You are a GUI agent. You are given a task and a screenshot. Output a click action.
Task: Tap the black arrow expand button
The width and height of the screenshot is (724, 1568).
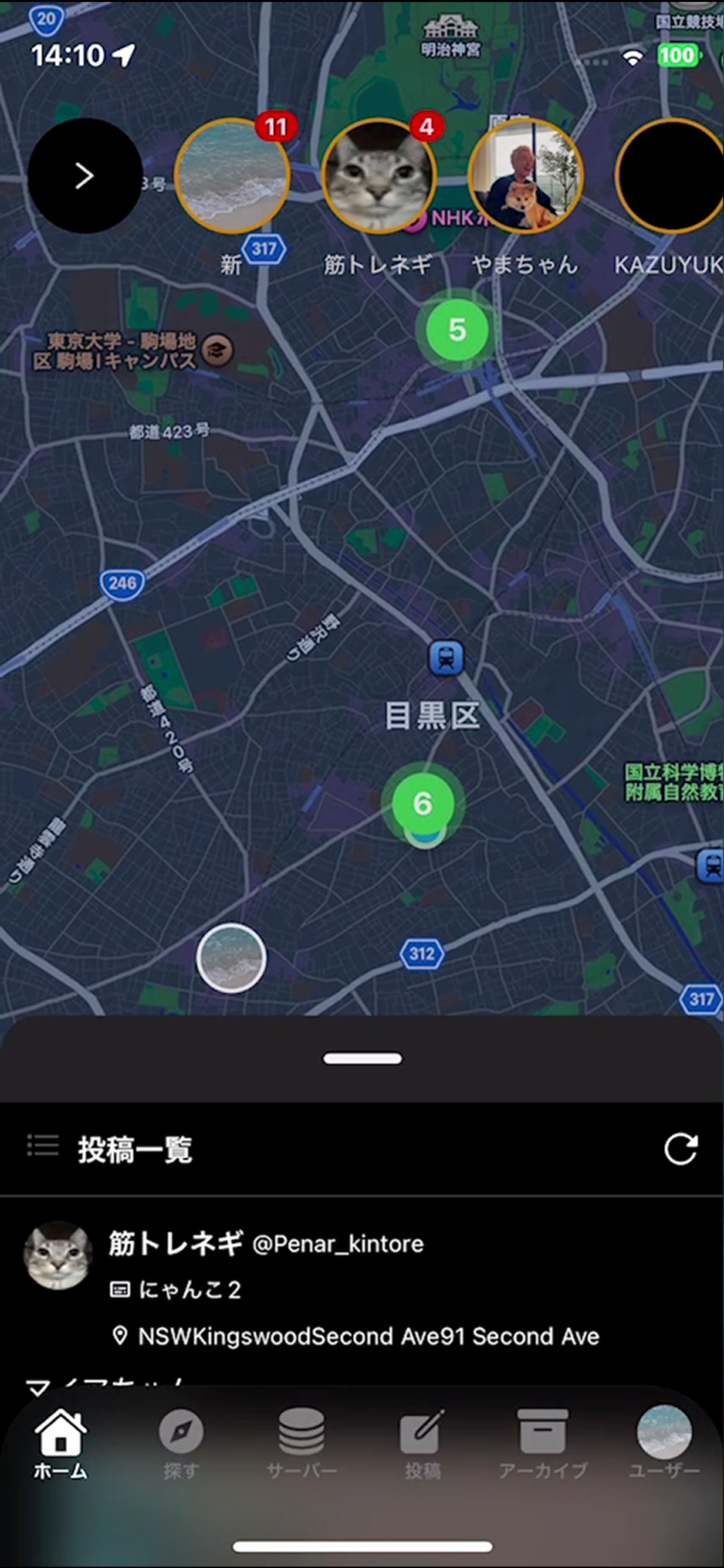point(85,176)
